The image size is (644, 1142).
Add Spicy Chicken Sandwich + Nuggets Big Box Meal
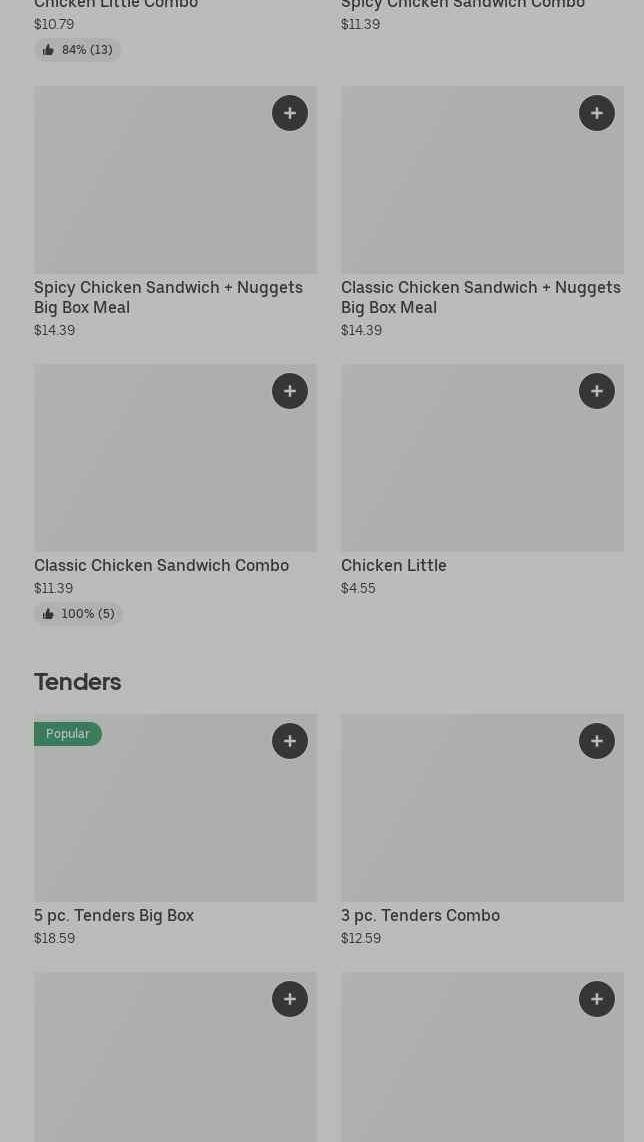[290, 113]
